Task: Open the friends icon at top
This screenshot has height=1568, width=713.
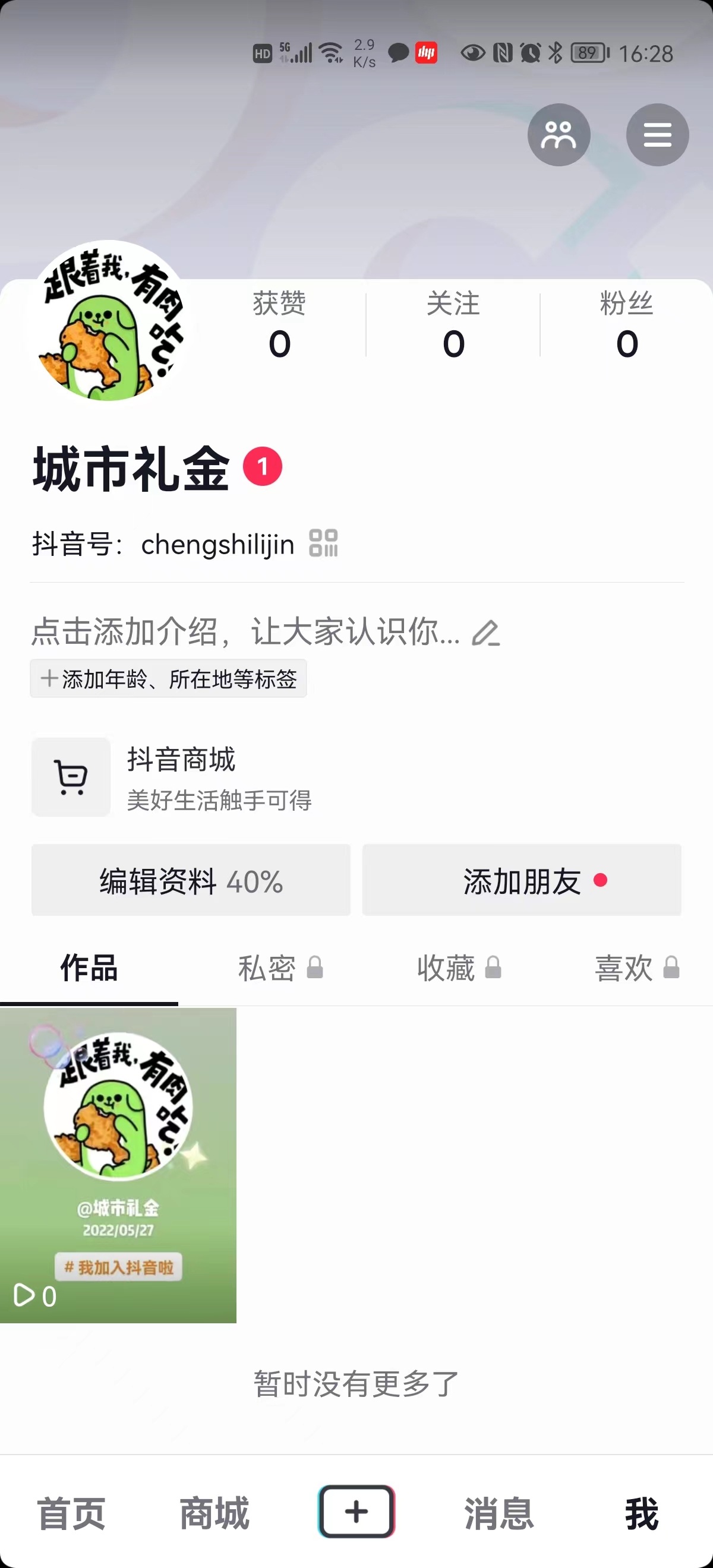Action: (x=559, y=134)
